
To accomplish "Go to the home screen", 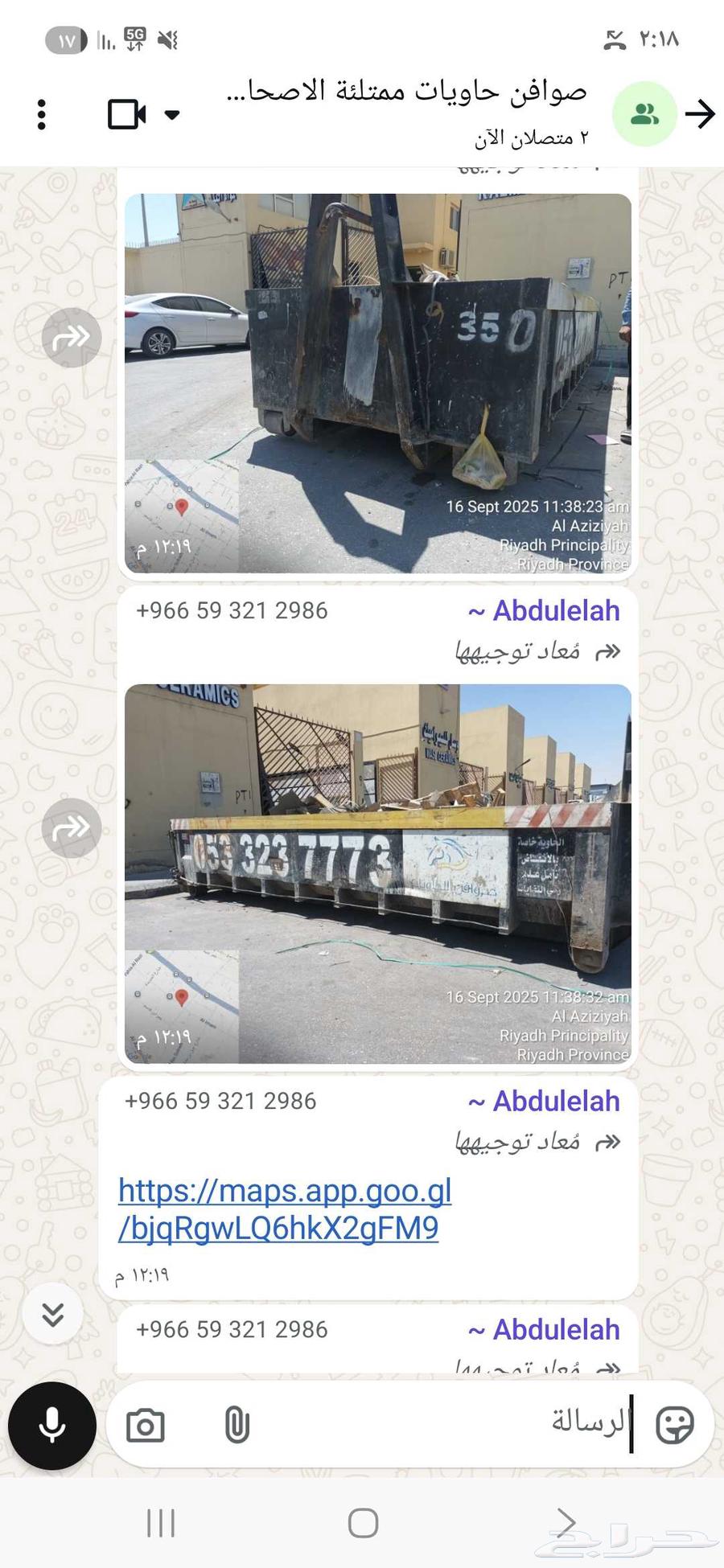I will pyautogui.click(x=363, y=1523).
